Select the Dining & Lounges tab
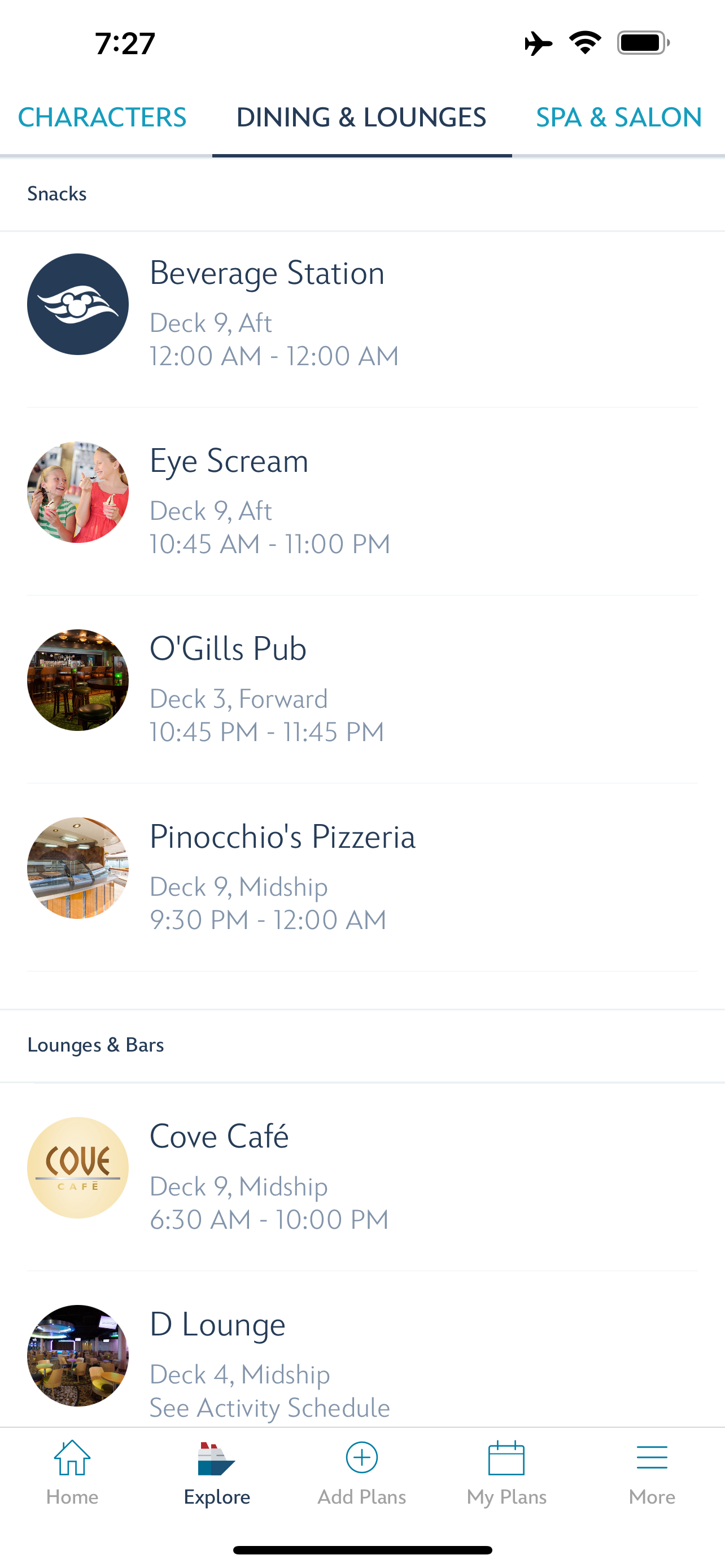The height and width of the screenshot is (1568, 725). [361, 117]
